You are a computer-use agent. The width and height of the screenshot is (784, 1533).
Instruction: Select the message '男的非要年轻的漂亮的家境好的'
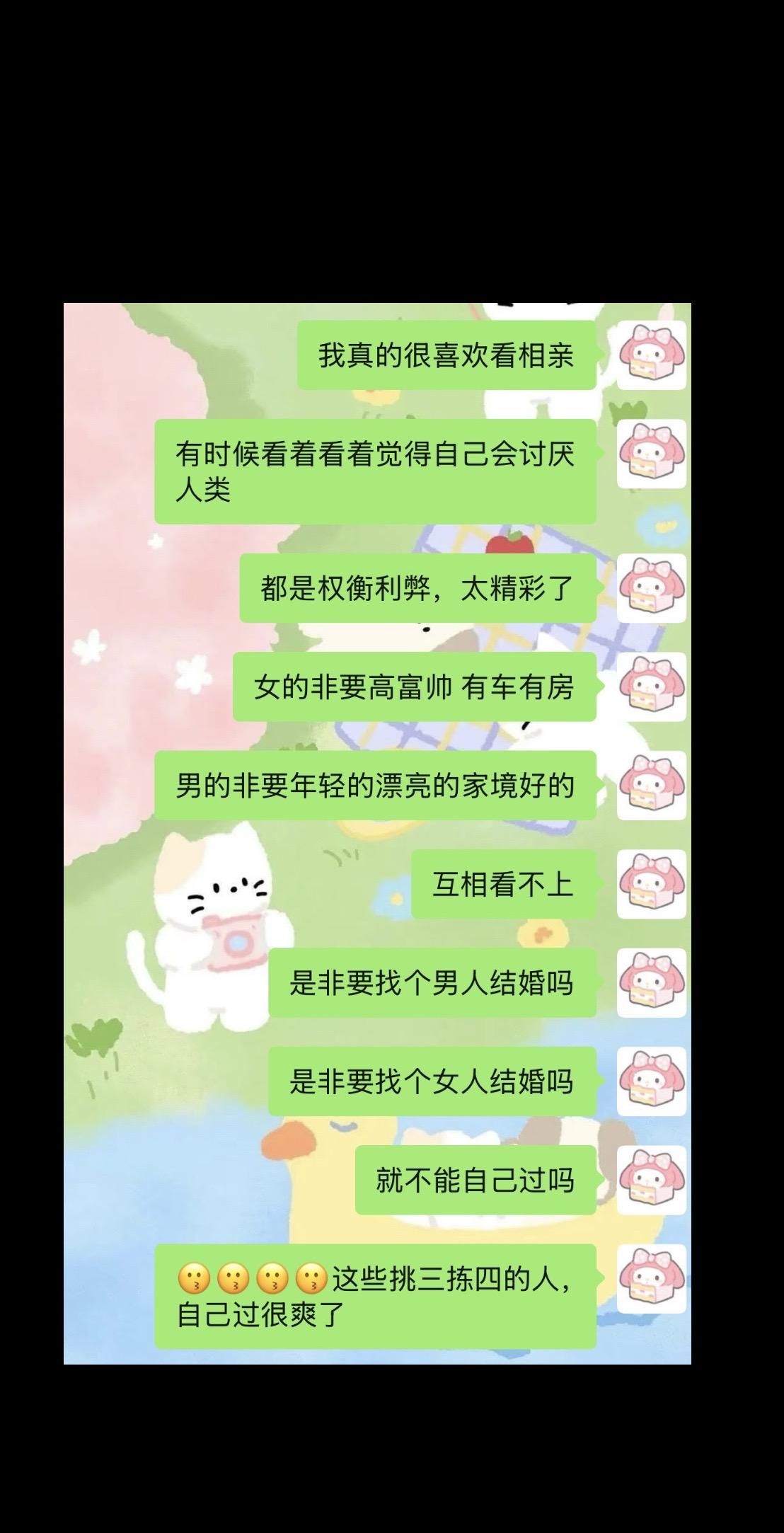(375, 786)
